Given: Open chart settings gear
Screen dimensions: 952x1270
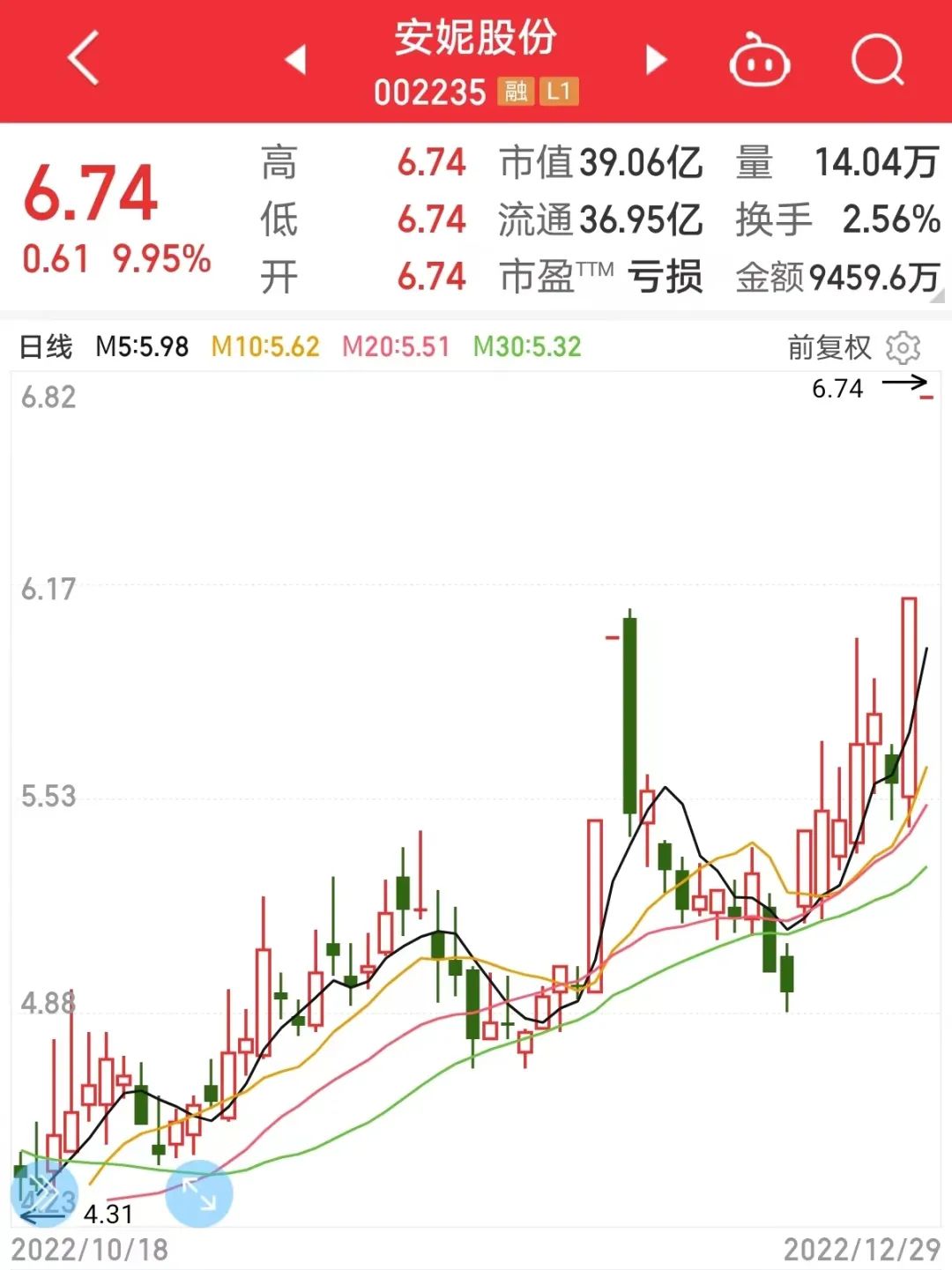Looking at the screenshot, I should 904,347.
